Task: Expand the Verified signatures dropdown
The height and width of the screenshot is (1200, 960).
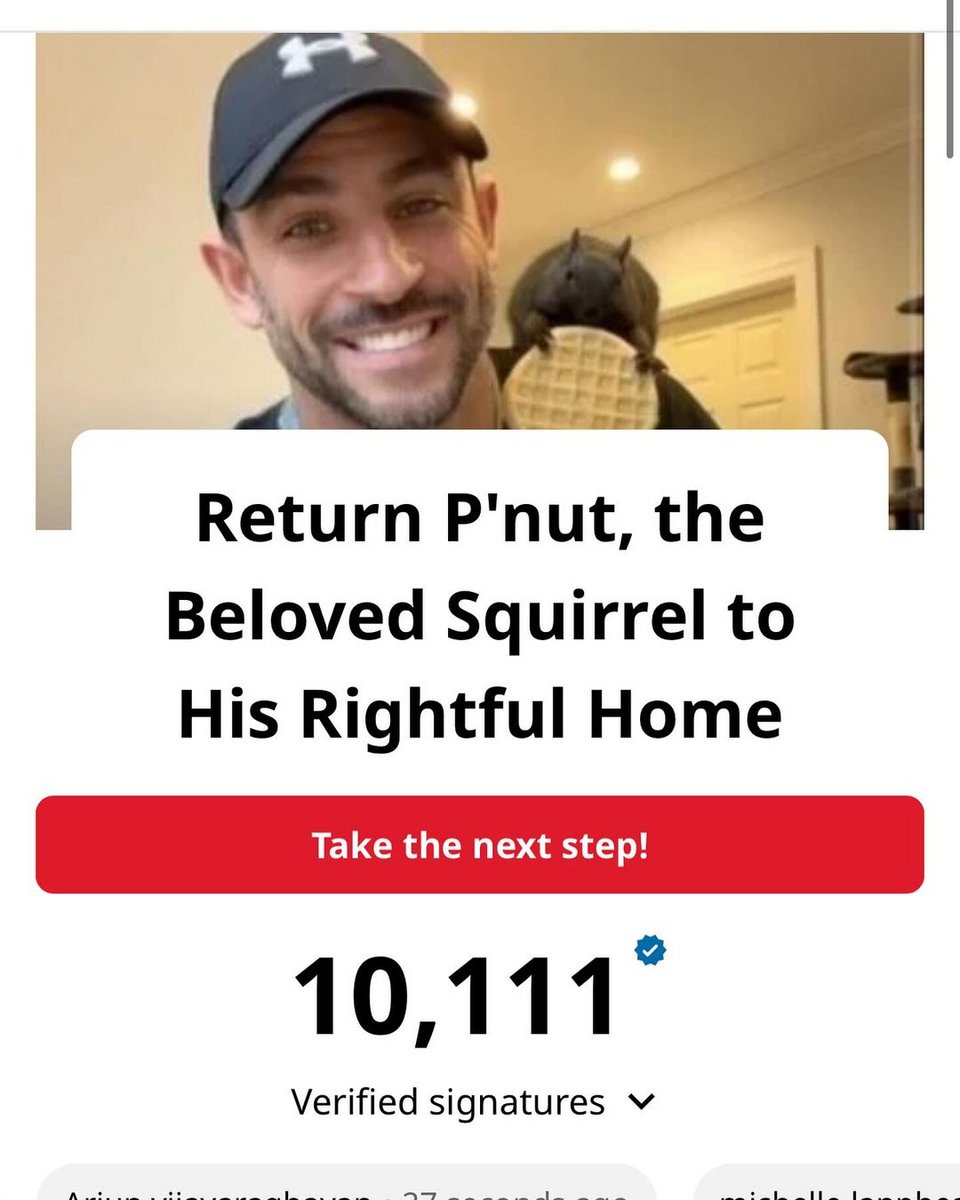Action: [642, 1102]
